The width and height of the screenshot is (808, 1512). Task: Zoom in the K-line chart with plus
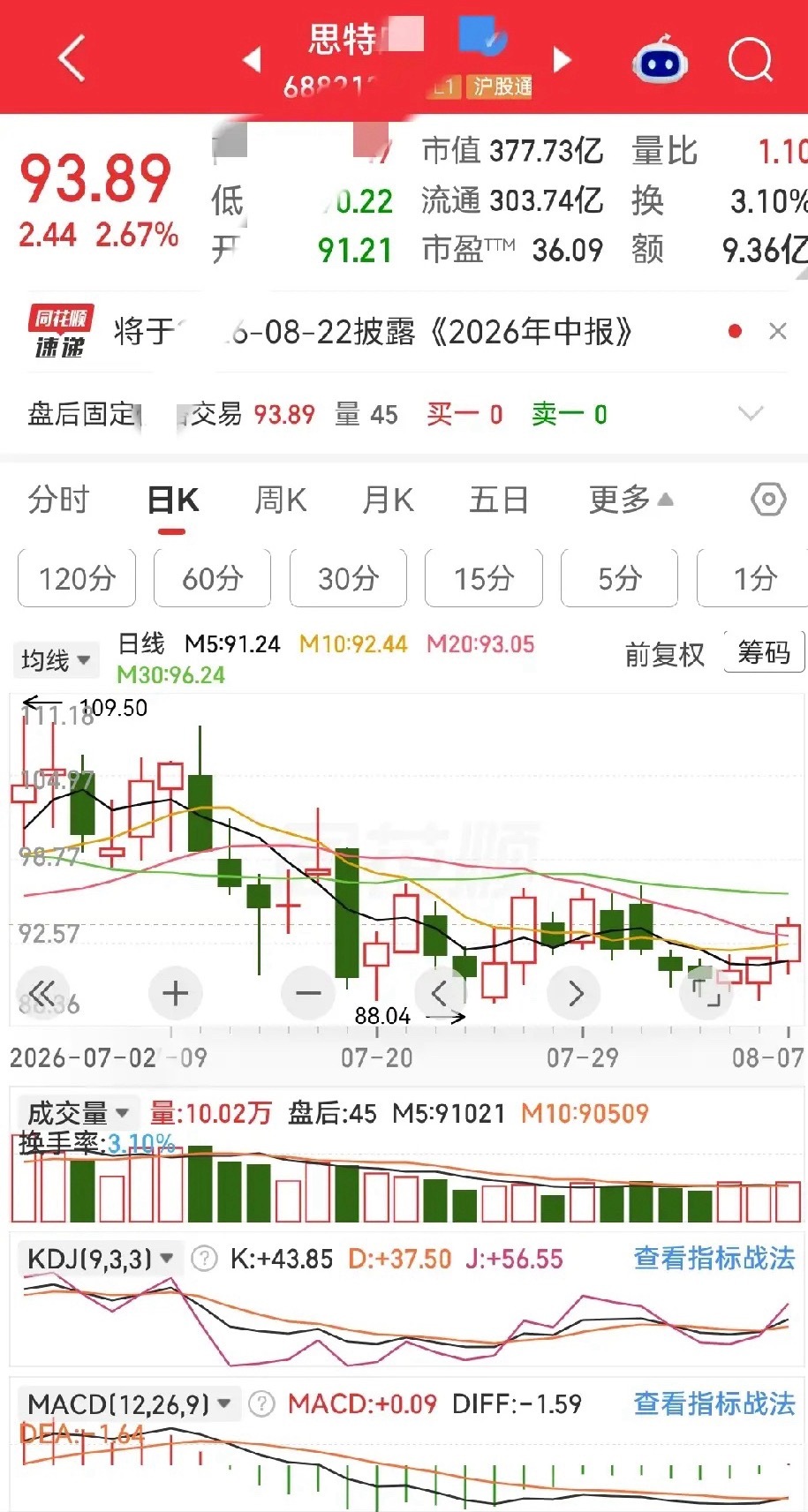pyautogui.click(x=175, y=993)
